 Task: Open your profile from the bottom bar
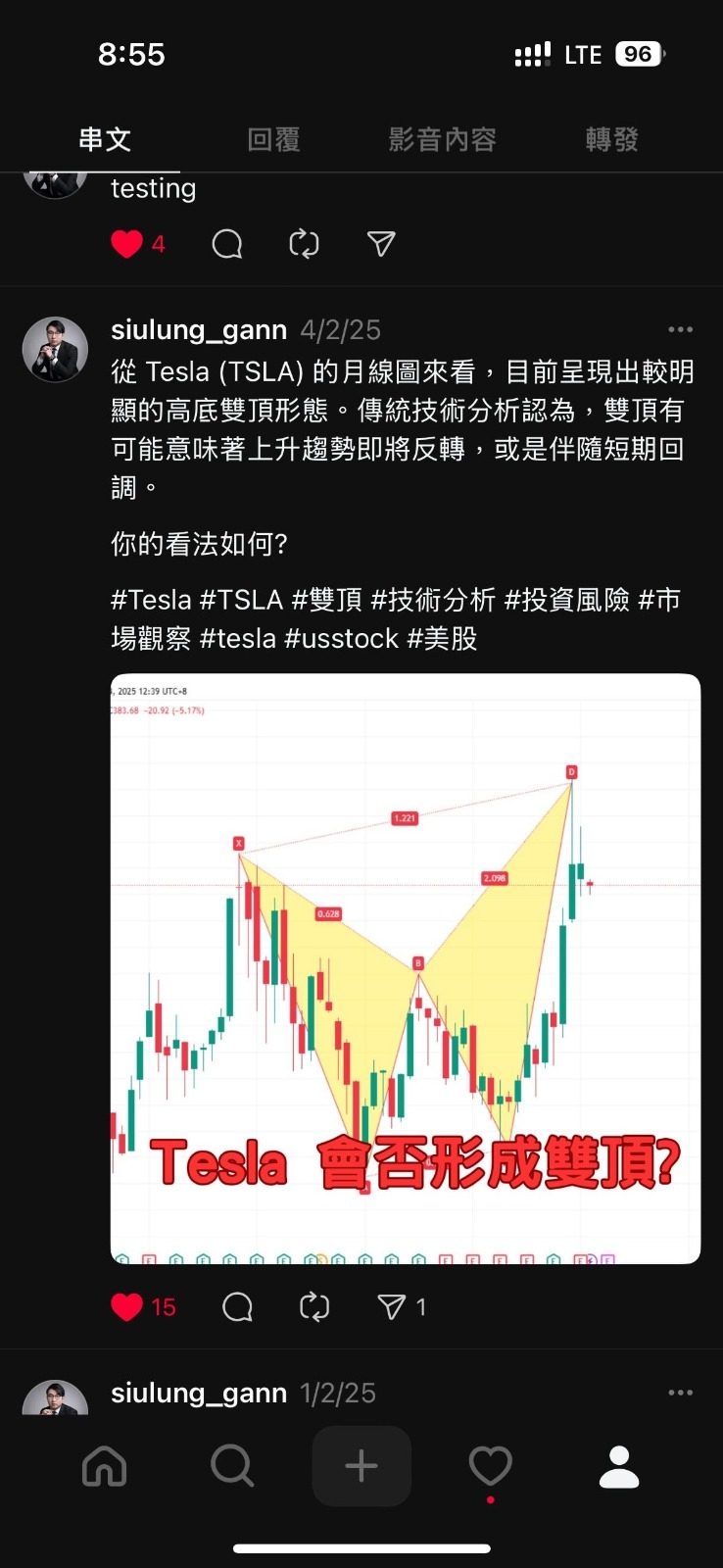618,1466
